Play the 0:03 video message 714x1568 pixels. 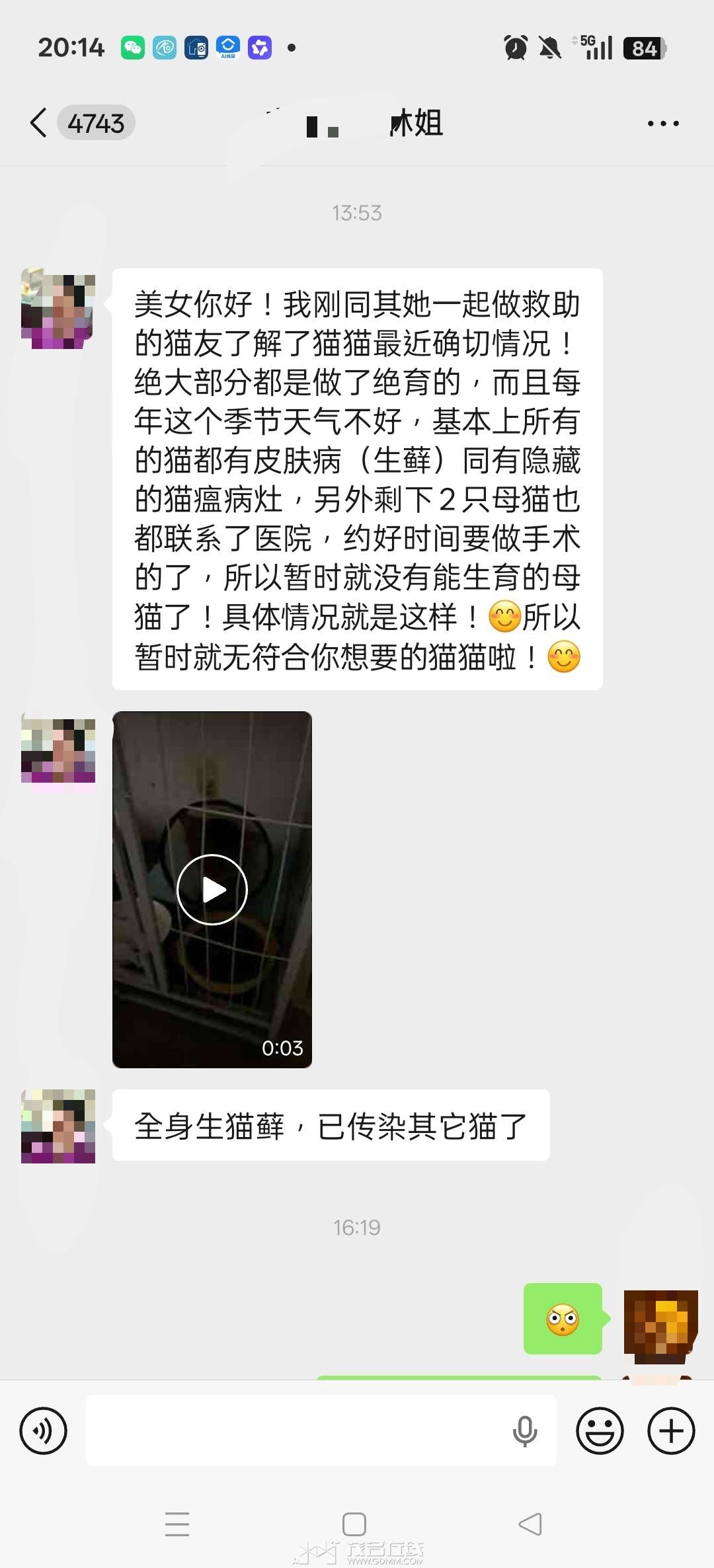[x=212, y=889]
